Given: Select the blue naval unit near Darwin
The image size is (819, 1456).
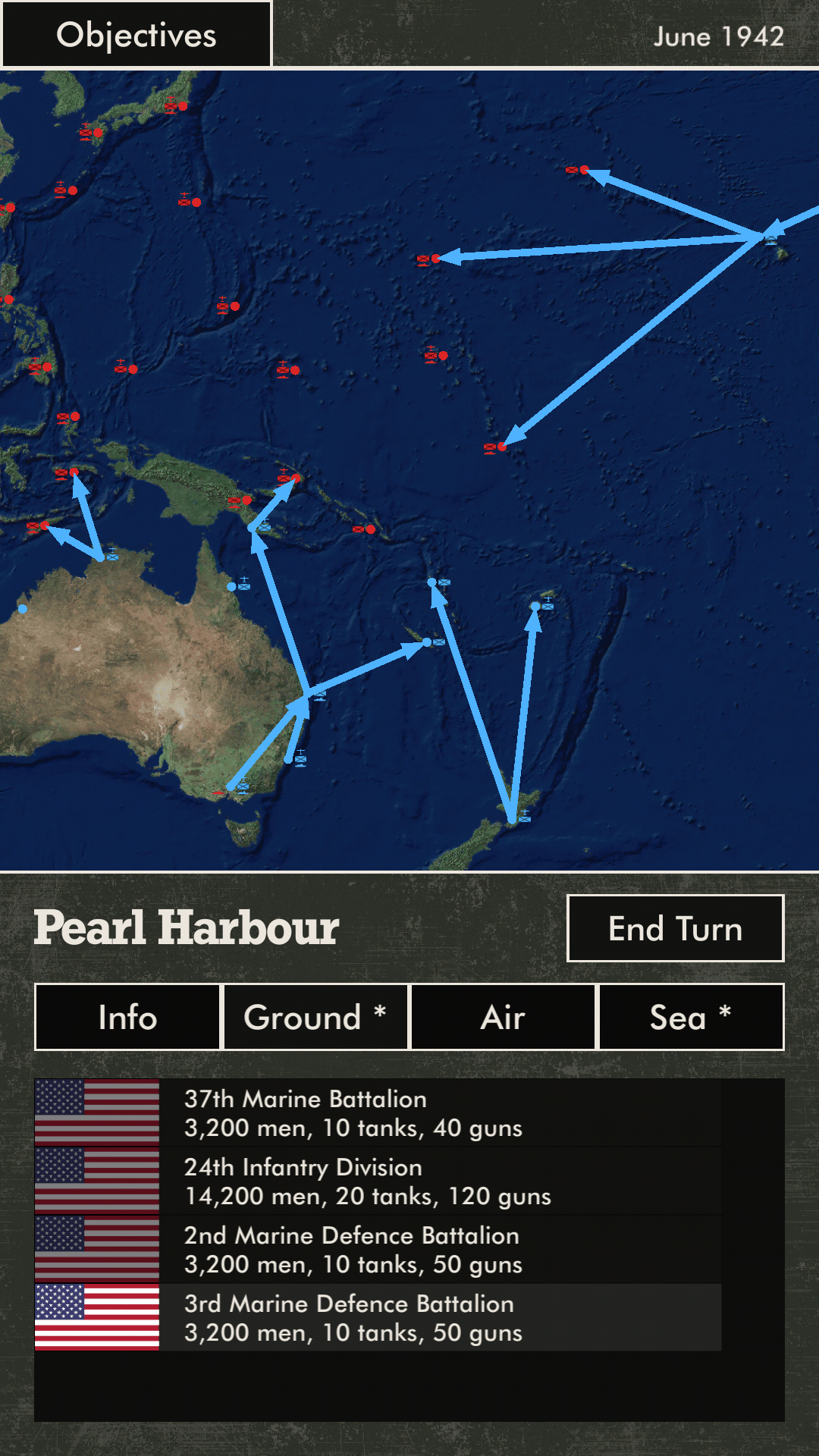Looking at the screenshot, I should 112,556.
